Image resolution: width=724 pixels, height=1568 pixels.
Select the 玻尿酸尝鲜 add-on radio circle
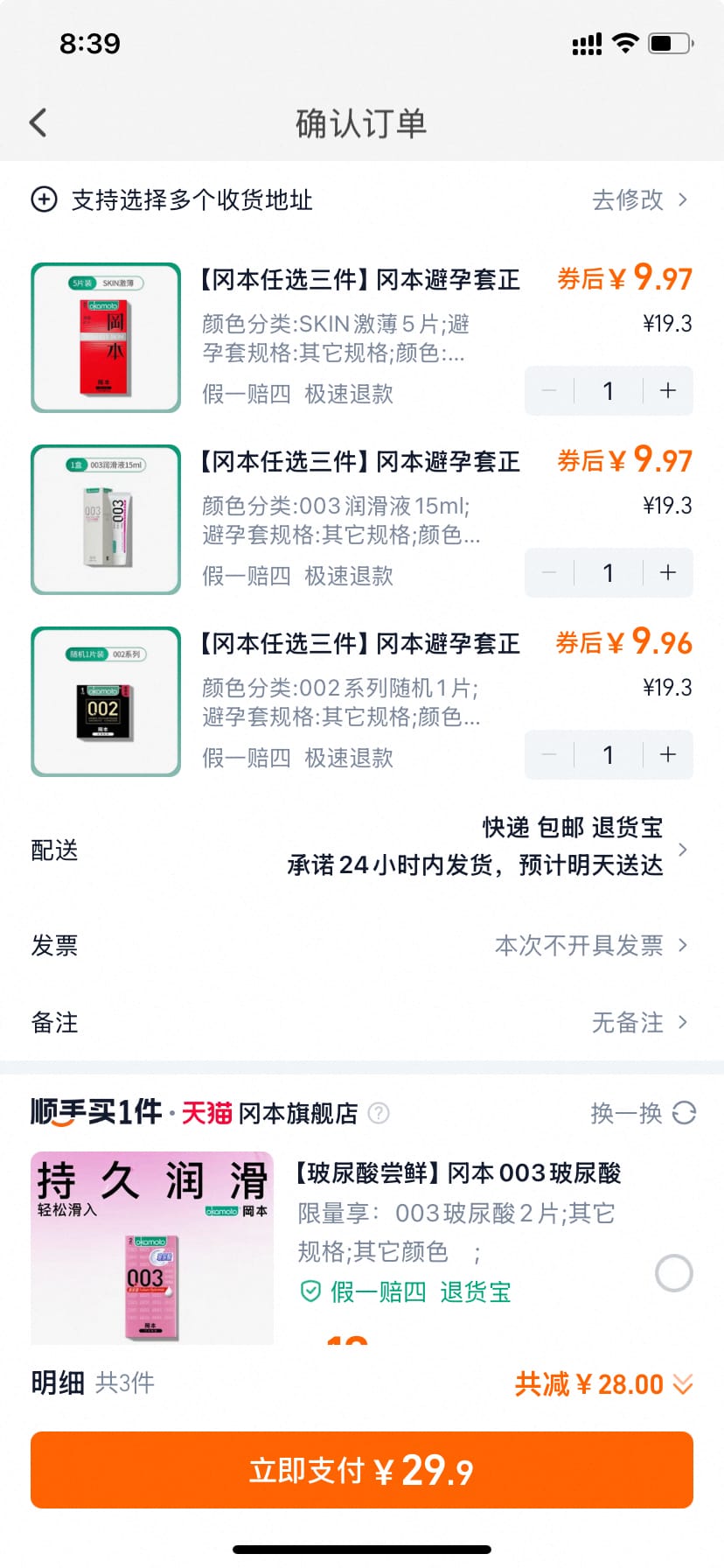(672, 1273)
